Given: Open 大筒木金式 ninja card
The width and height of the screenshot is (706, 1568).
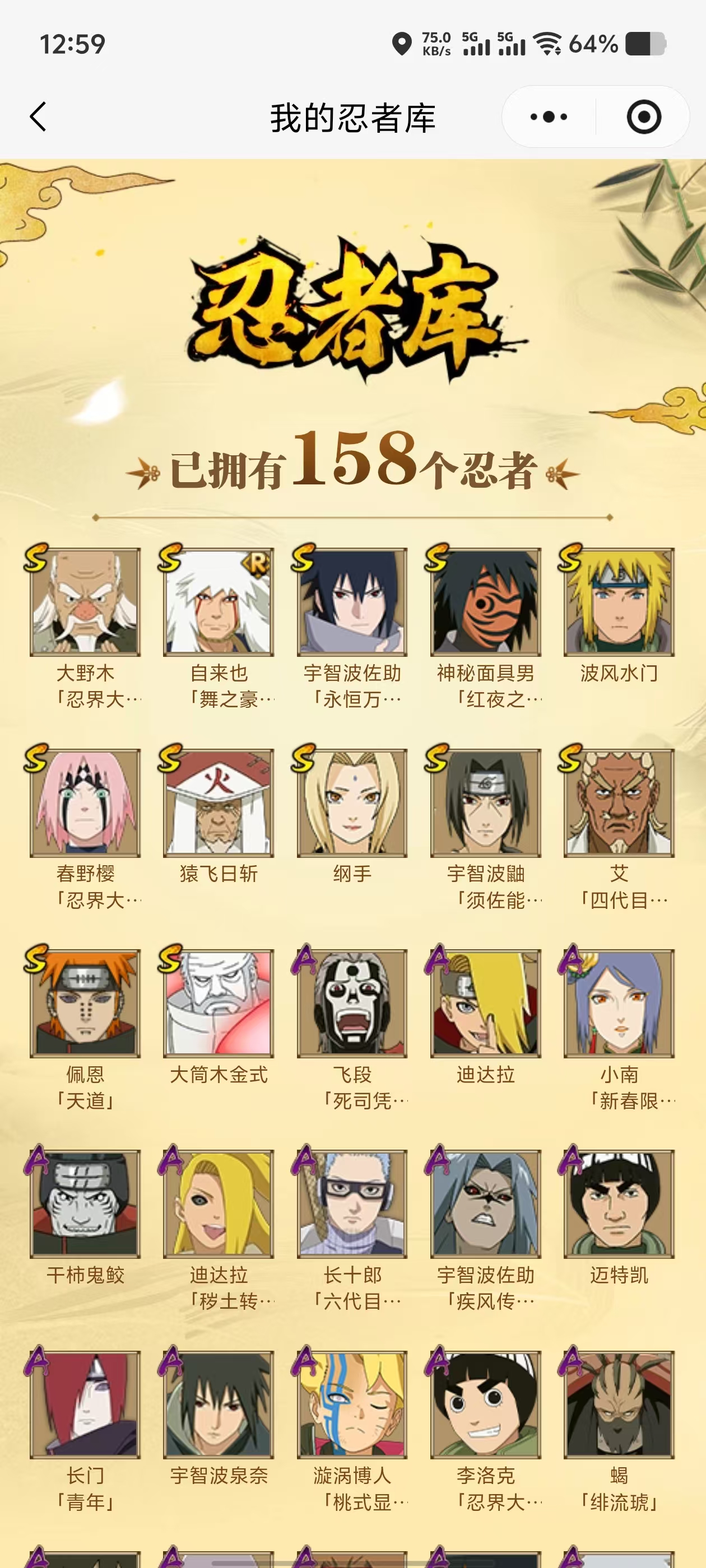Looking at the screenshot, I should 218,1002.
